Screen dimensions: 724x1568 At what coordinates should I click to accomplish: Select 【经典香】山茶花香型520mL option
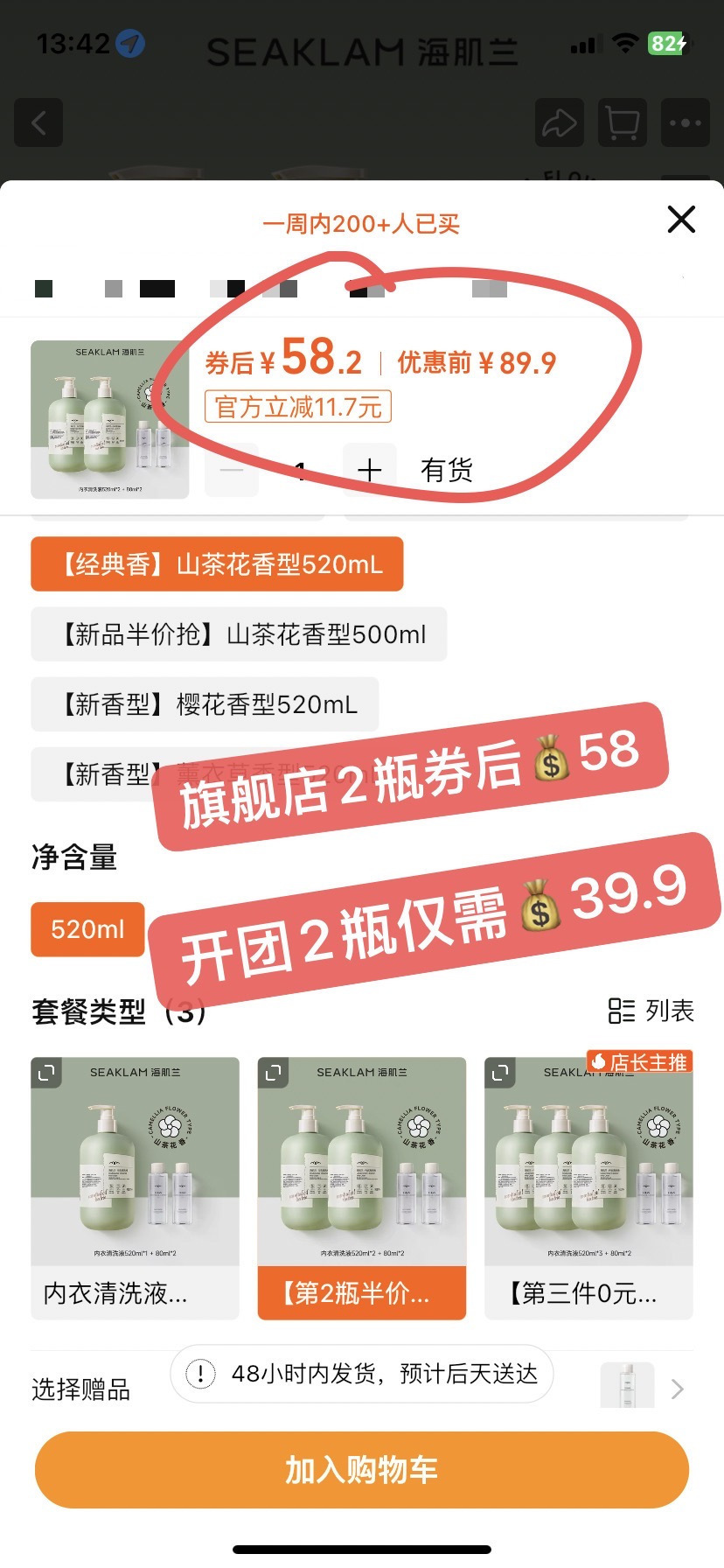point(217,564)
